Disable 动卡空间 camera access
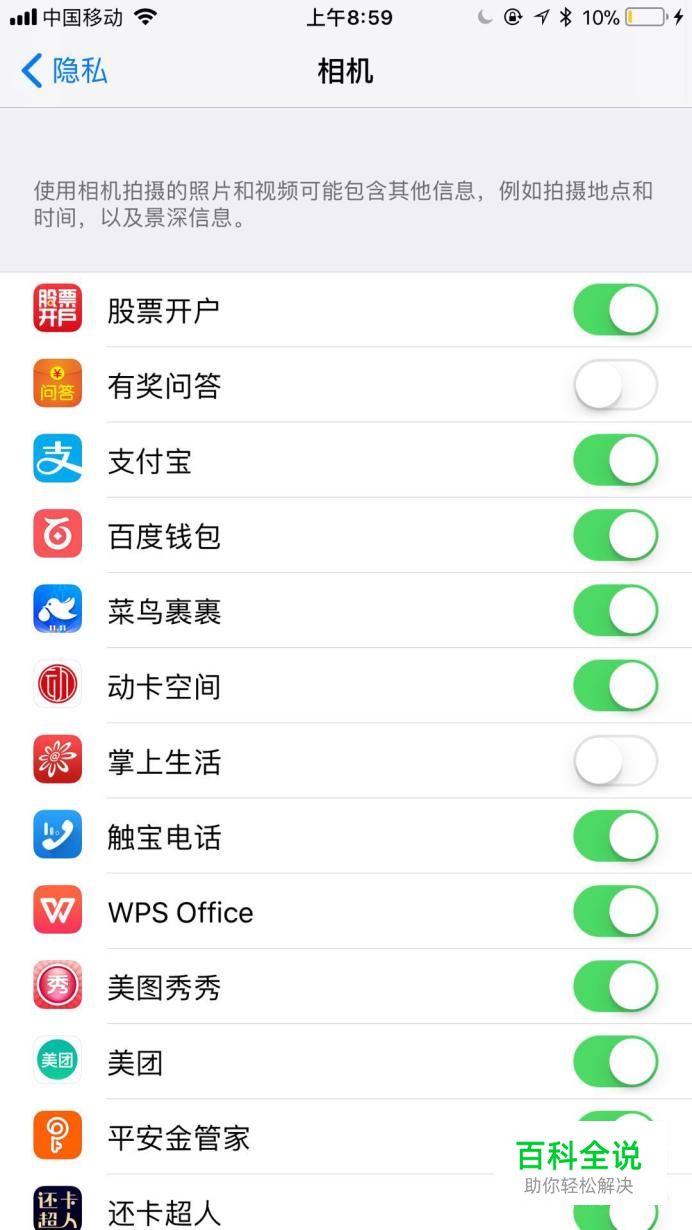 click(x=615, y=686)
